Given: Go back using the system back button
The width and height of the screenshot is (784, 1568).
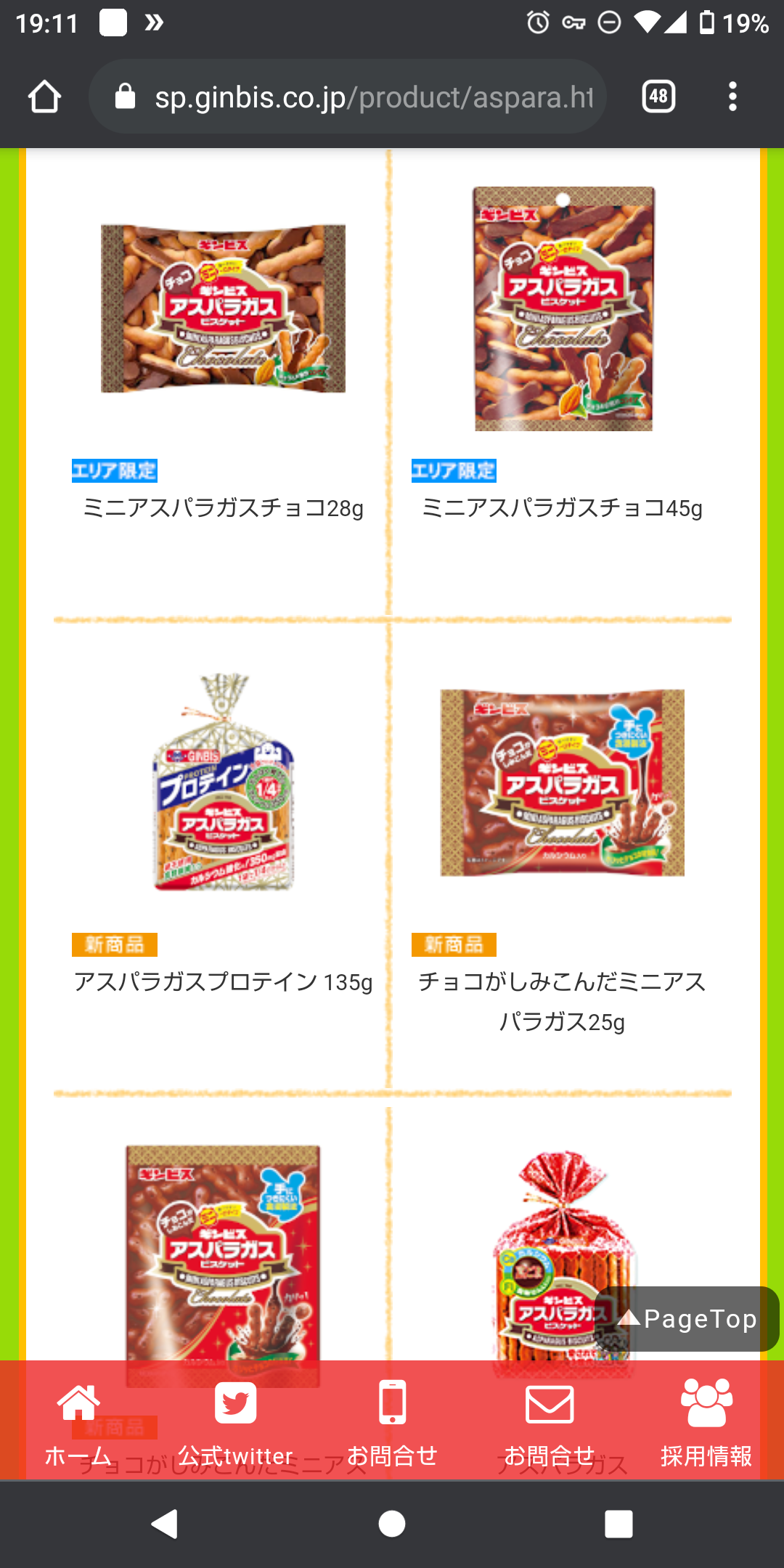Looking at the screenshot, I should coord(164,1524).
